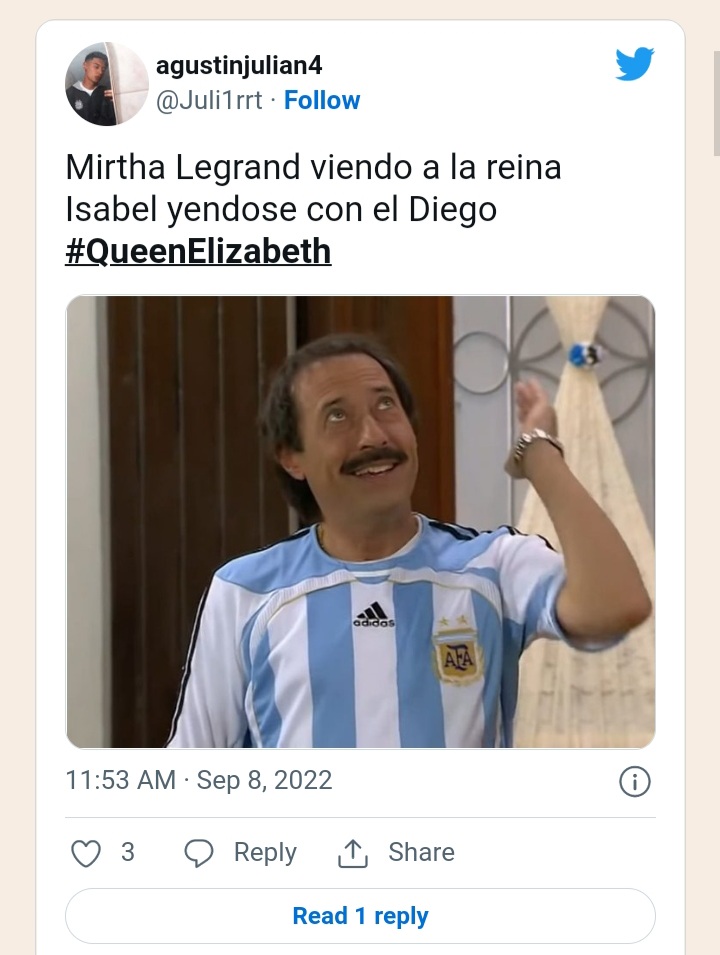Follow the @Juli1rrt account
This screenshot has height=955, width=720.
[321, 100]
